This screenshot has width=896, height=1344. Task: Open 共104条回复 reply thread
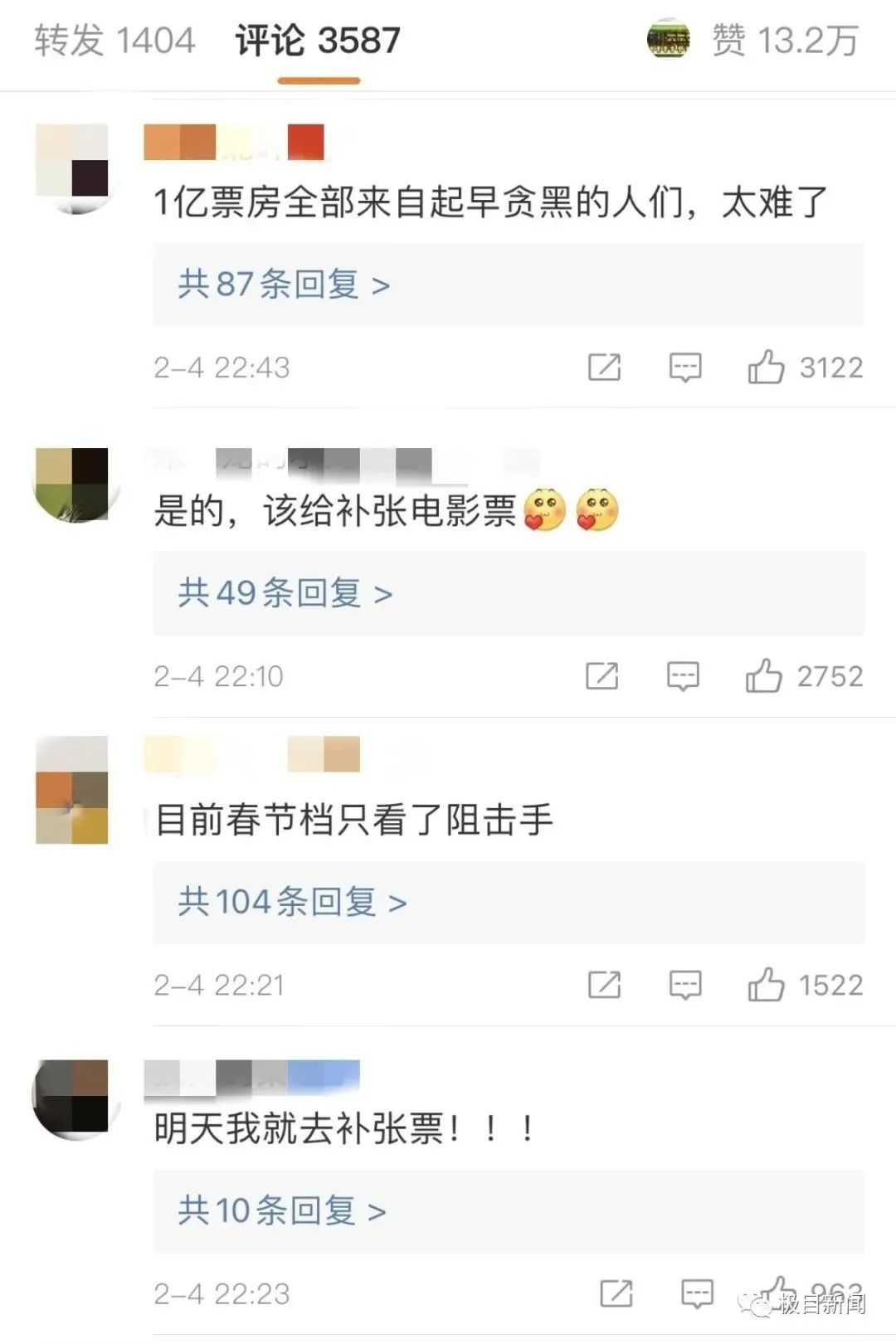click(x=292, y=902)
